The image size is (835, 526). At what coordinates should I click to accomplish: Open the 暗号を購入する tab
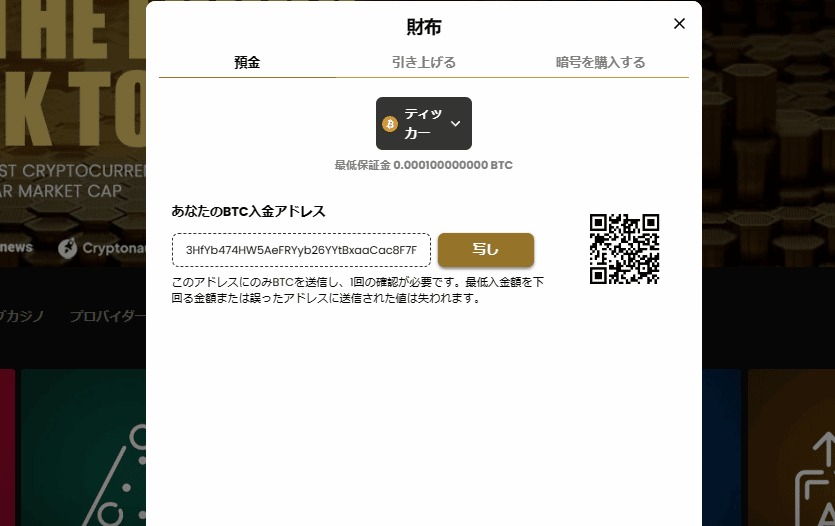point(600,62)
